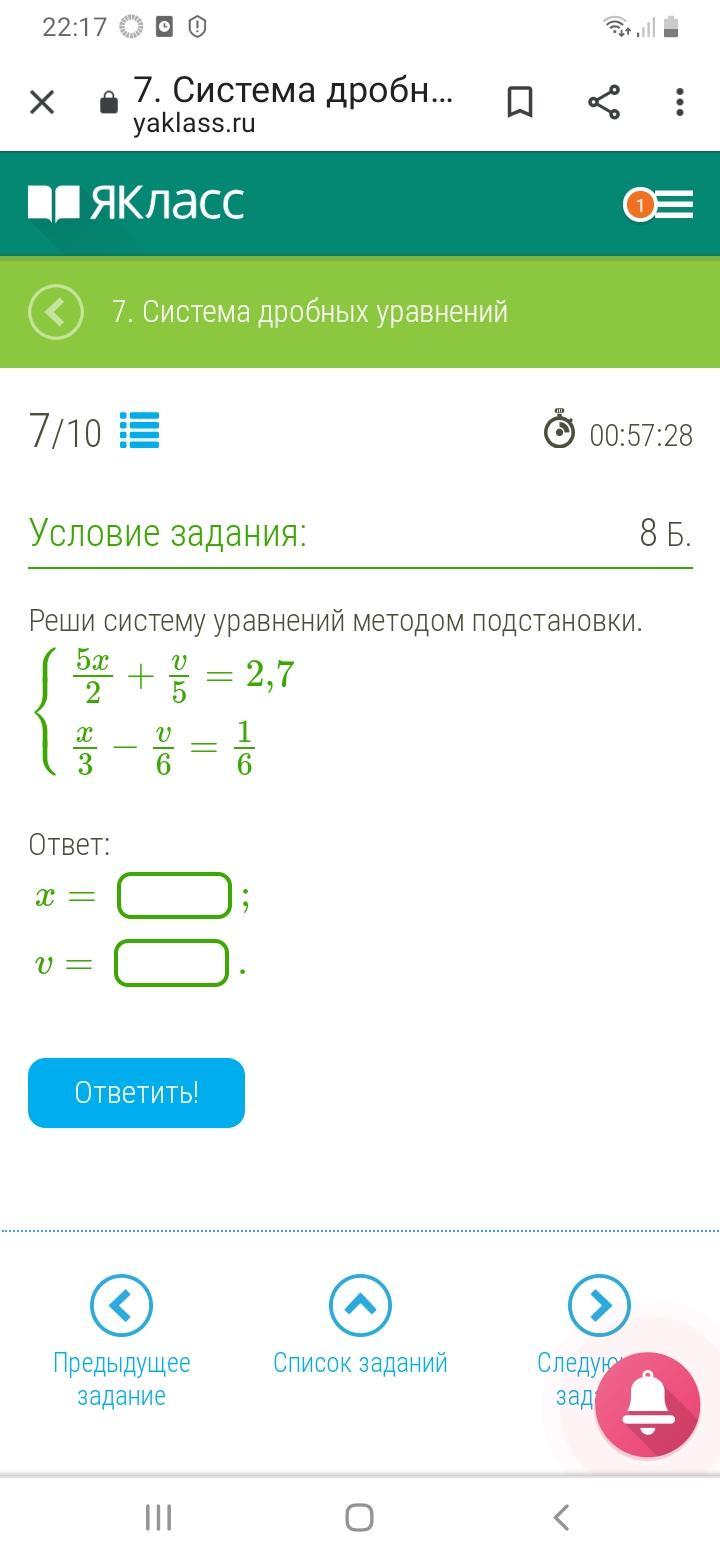Open the browser overflow menu
Screen dimensions: 720x1560
click(680, 102)
